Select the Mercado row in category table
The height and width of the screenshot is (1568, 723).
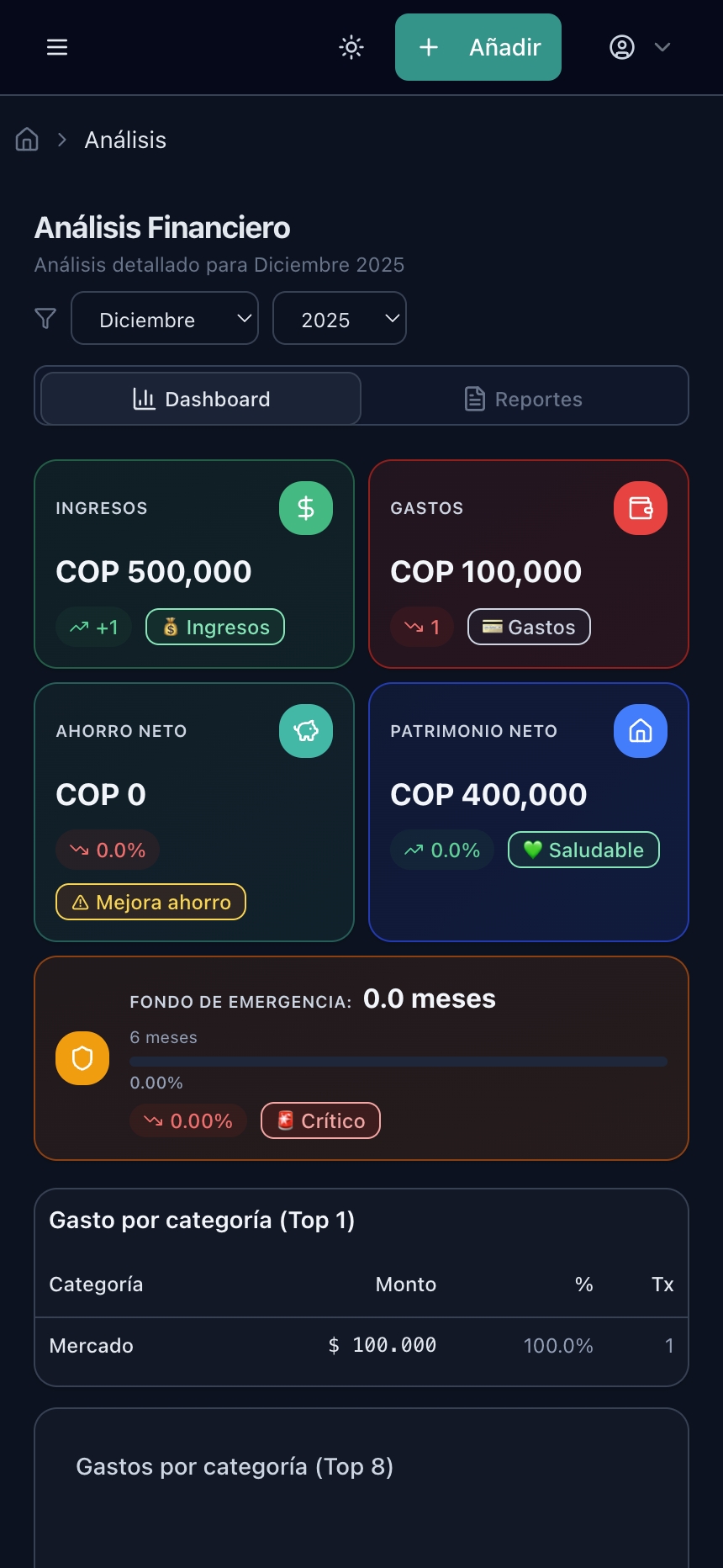(x=361, y=1345)
